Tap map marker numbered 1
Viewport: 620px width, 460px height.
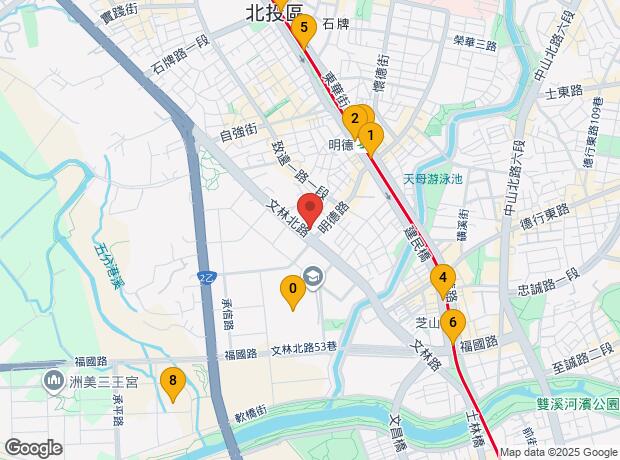pyautogui.click(x=371, y=136)
